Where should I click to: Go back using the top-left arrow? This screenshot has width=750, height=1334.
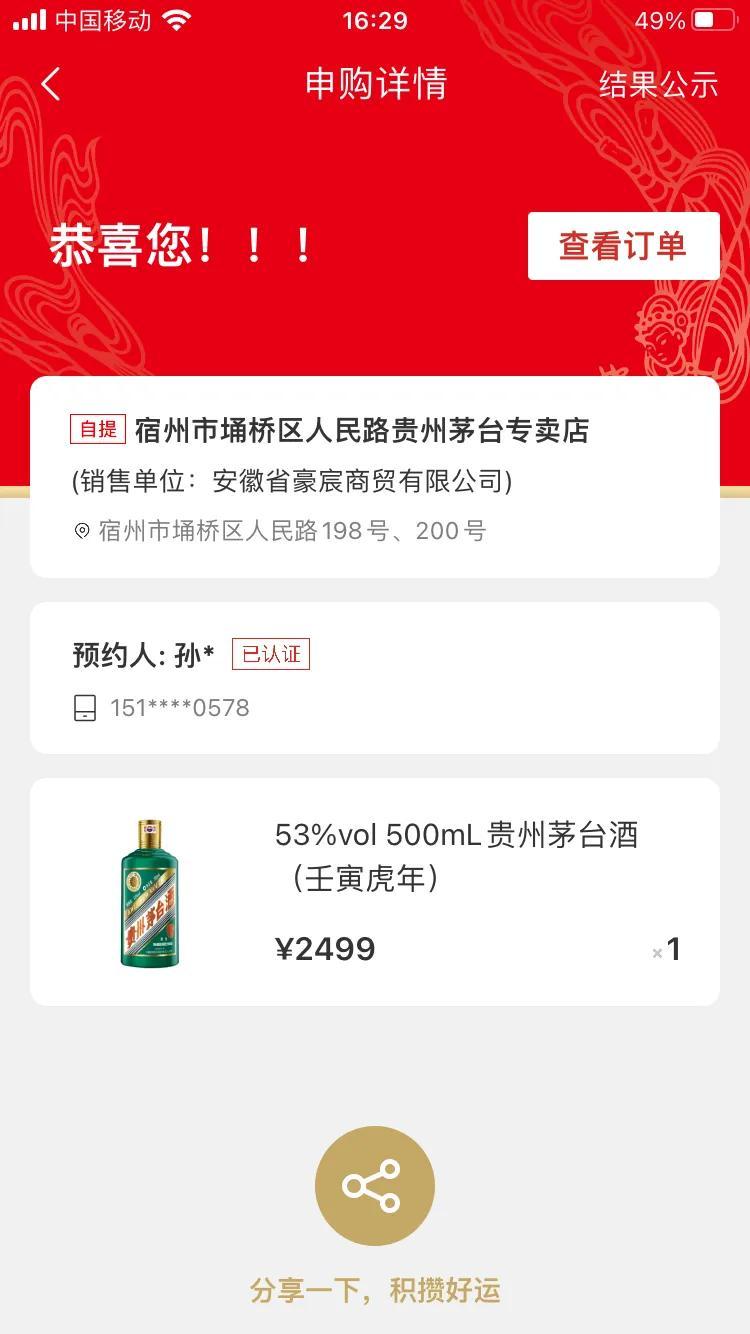click(x=51, y=84)
